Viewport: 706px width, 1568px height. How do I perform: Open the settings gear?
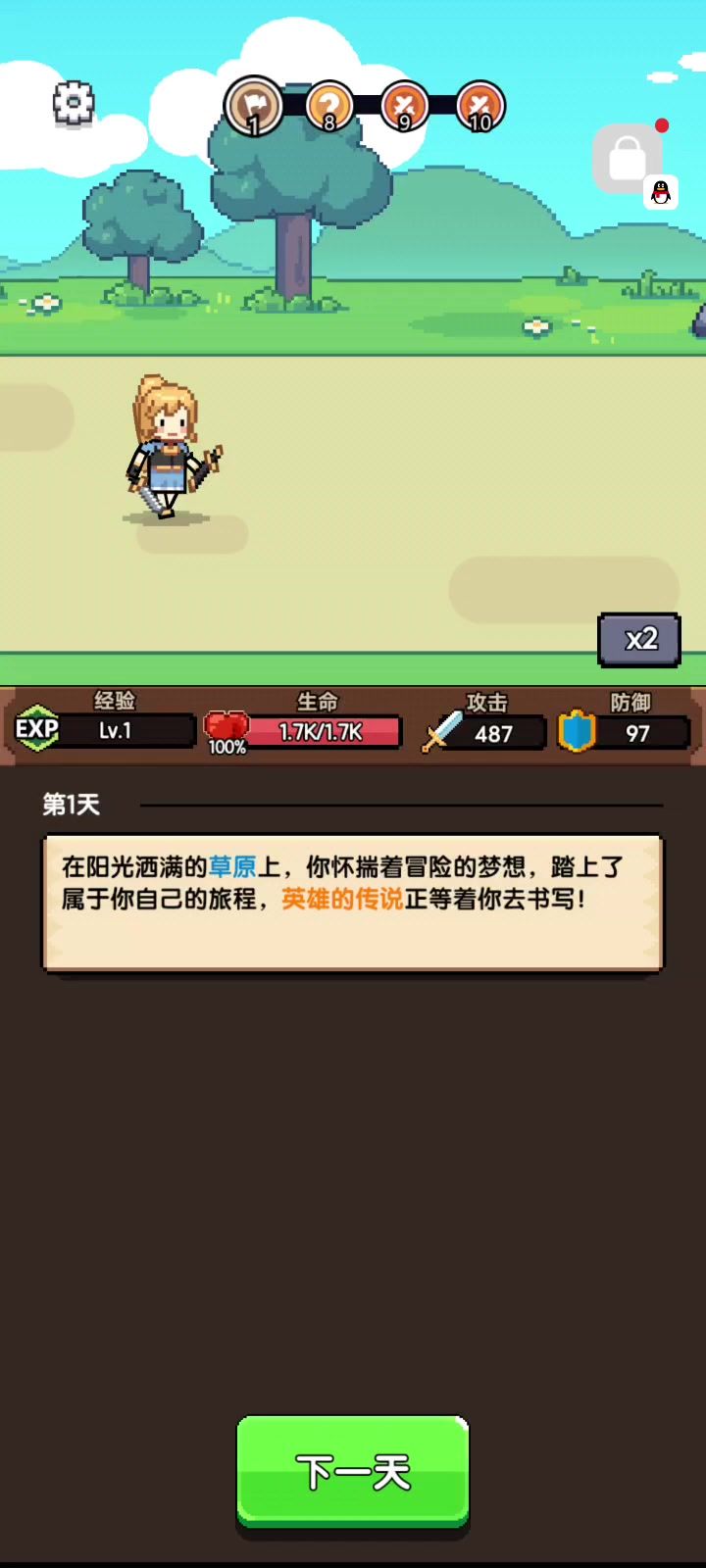tap(74, 102)
